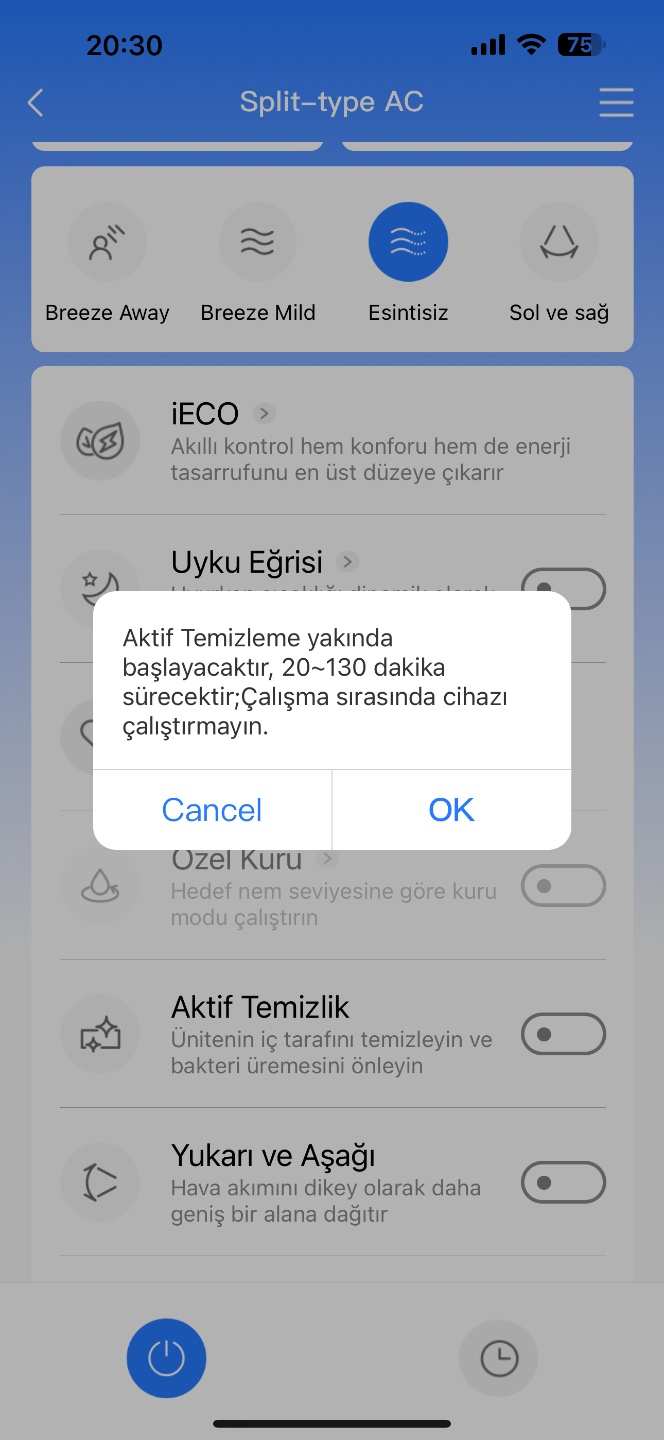Open iECO smart control details
664x1440 pixels.
333,441
